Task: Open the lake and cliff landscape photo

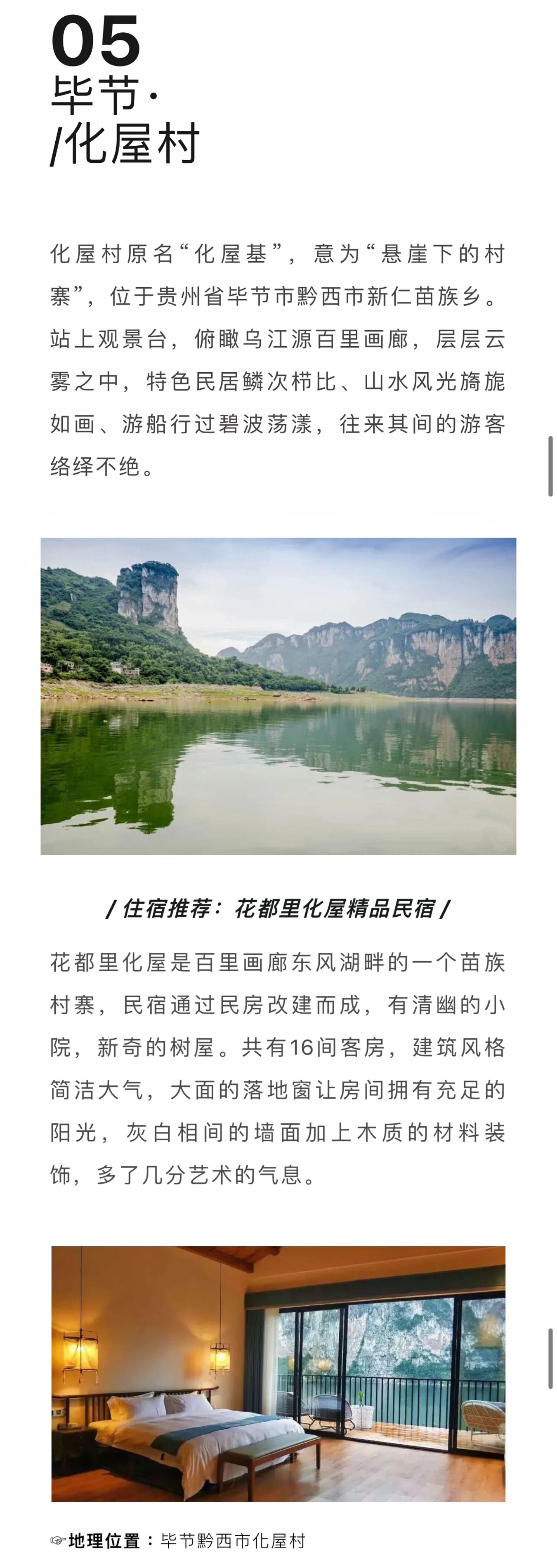Action: pyautogui.click(x=278, y=696)
